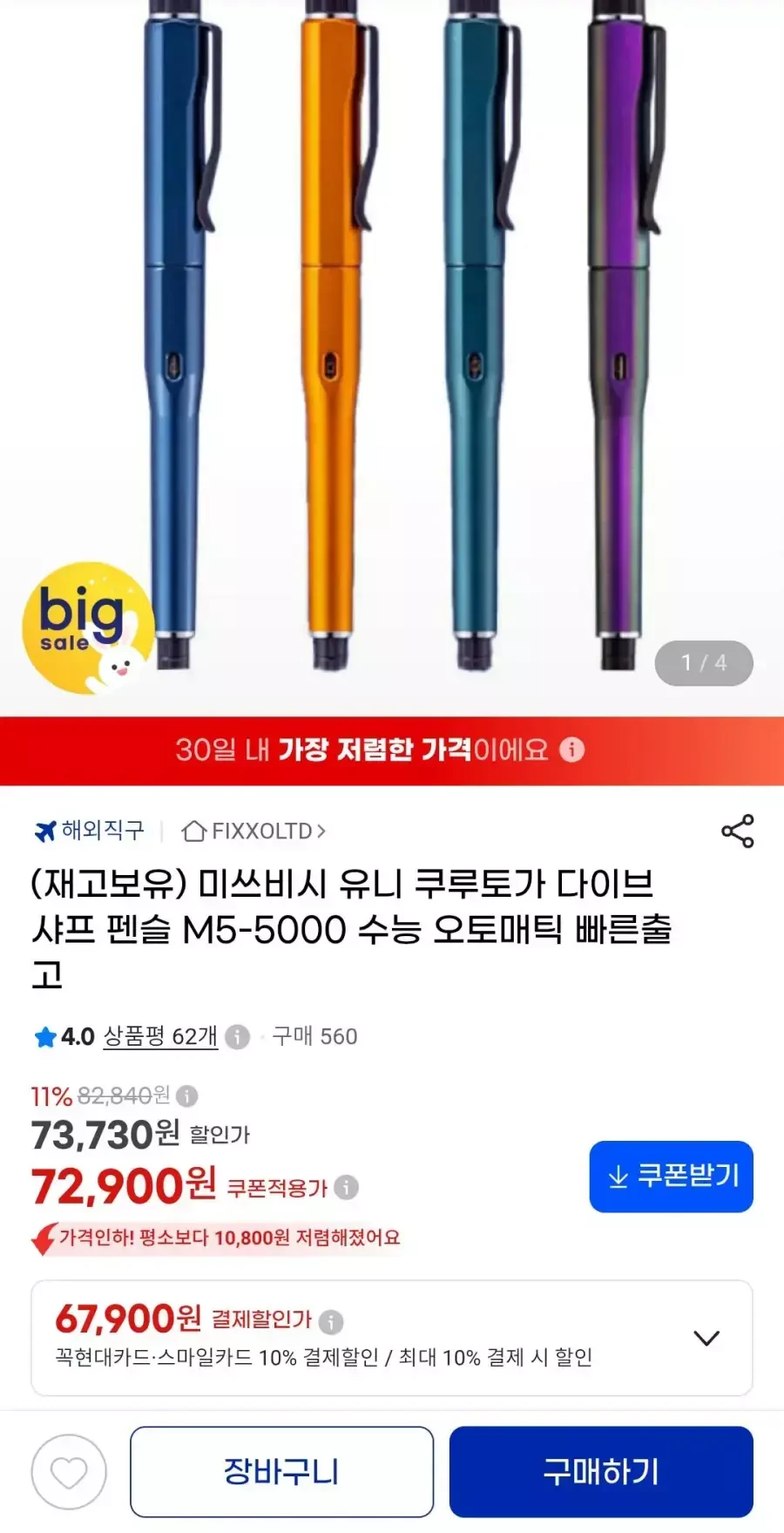The width and height of the screenshot is (784, 1533).
Task: Open the product image gallery
Action: [x=392, y=357]
